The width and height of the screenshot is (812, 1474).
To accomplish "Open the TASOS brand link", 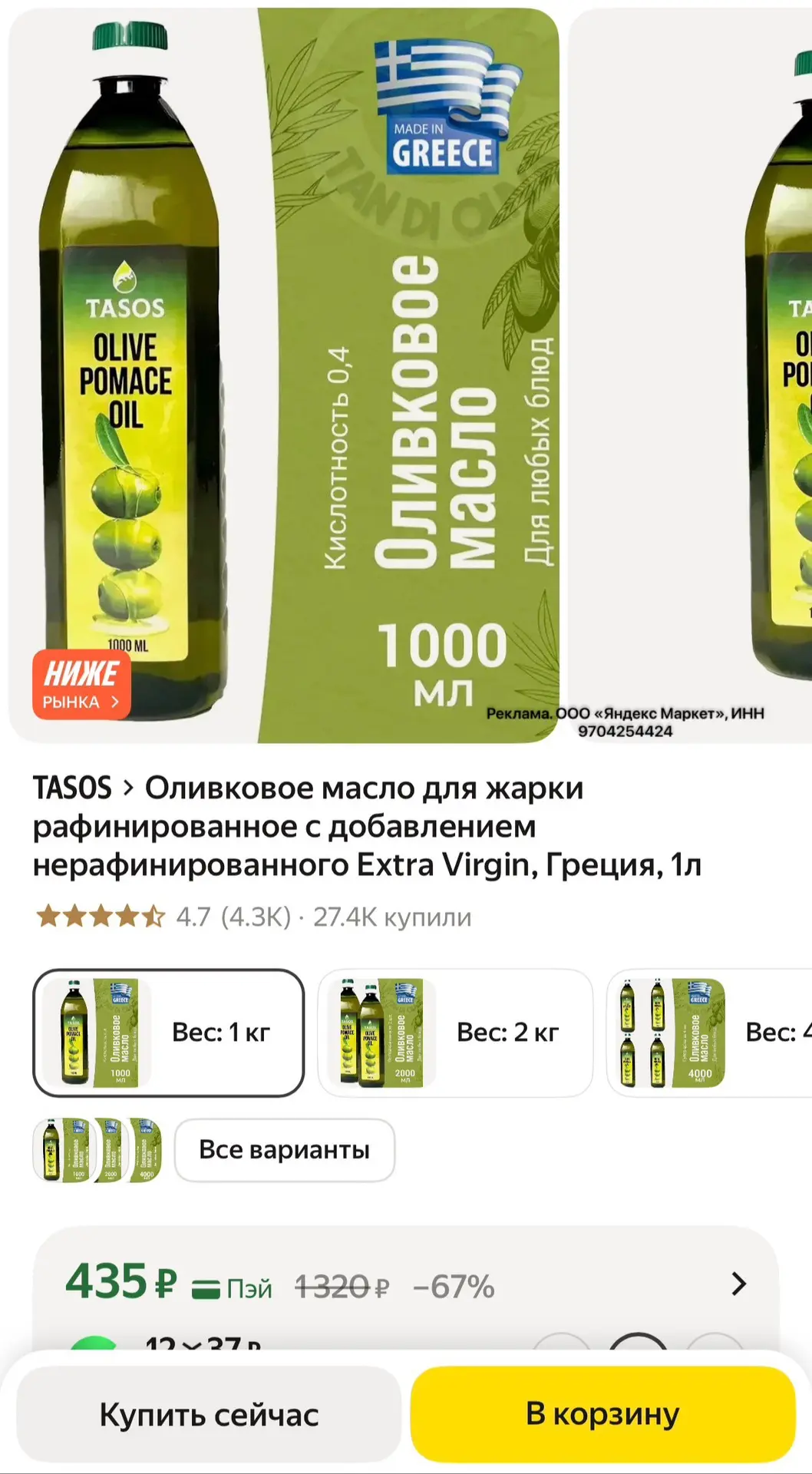I will click(72, 788).
